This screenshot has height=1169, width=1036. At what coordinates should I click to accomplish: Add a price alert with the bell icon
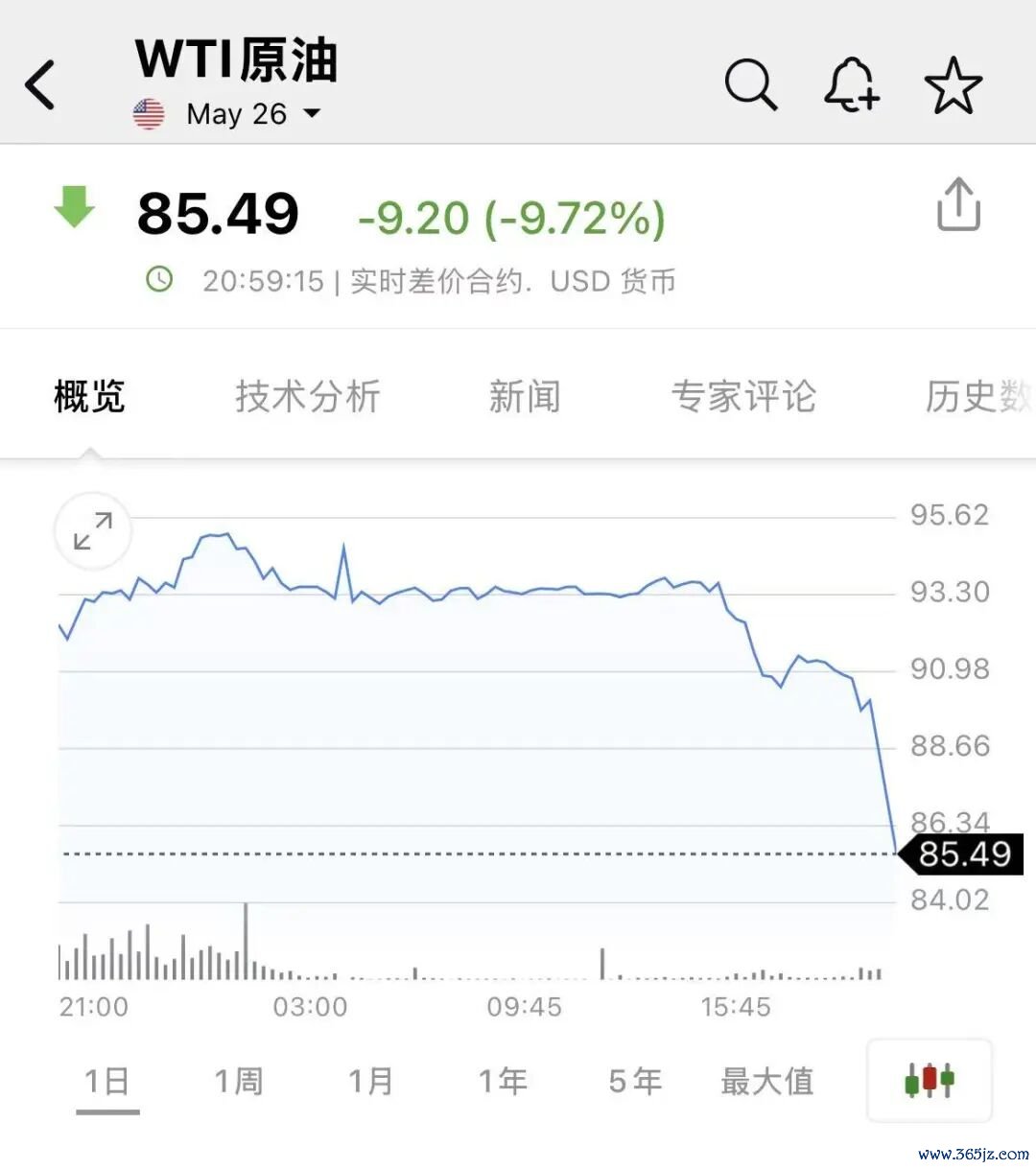[x=851, y=84]
